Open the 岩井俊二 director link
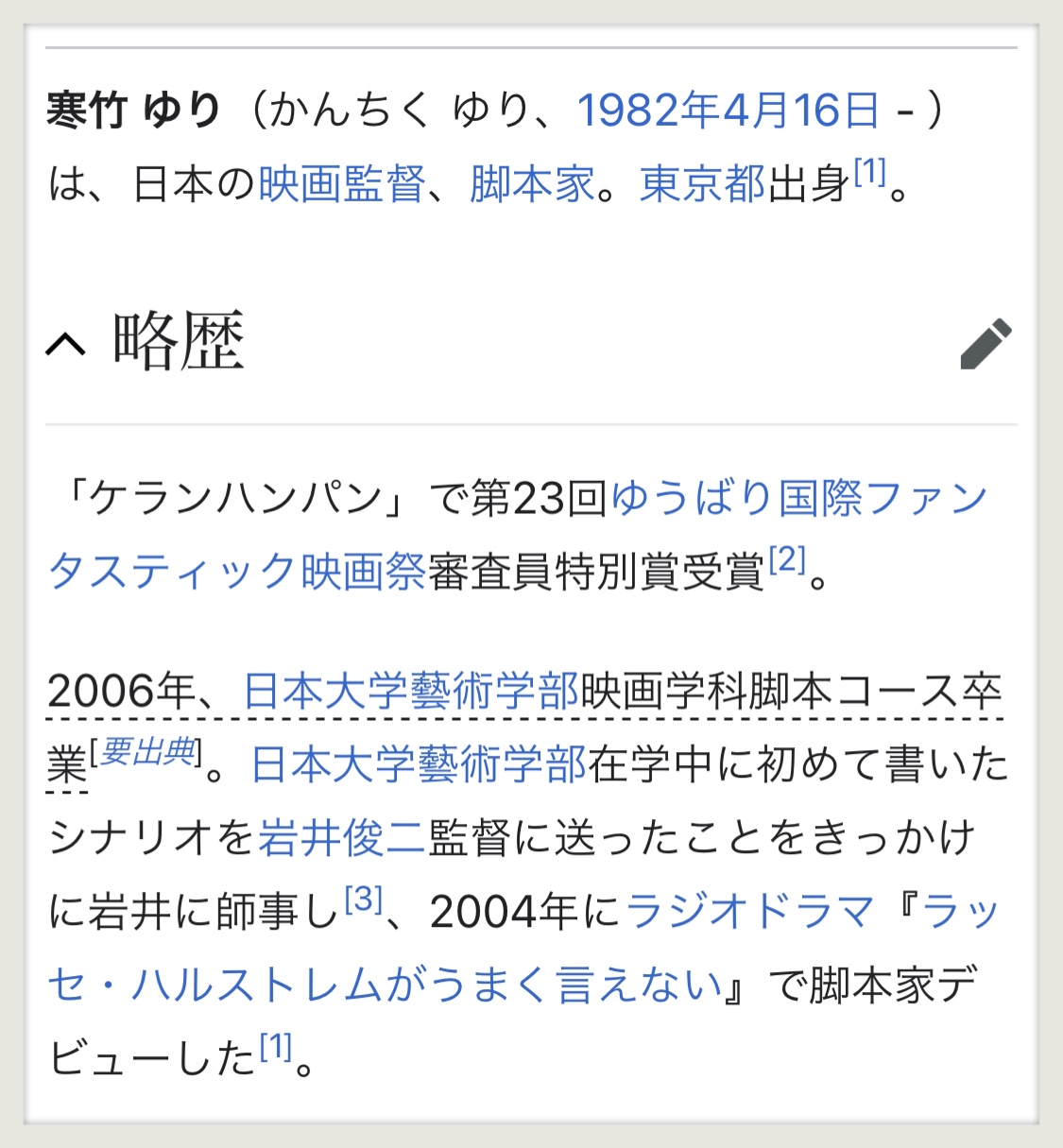Viewport: 1063px width, 1148px height. pyautogui.click(x=341, y=838)
